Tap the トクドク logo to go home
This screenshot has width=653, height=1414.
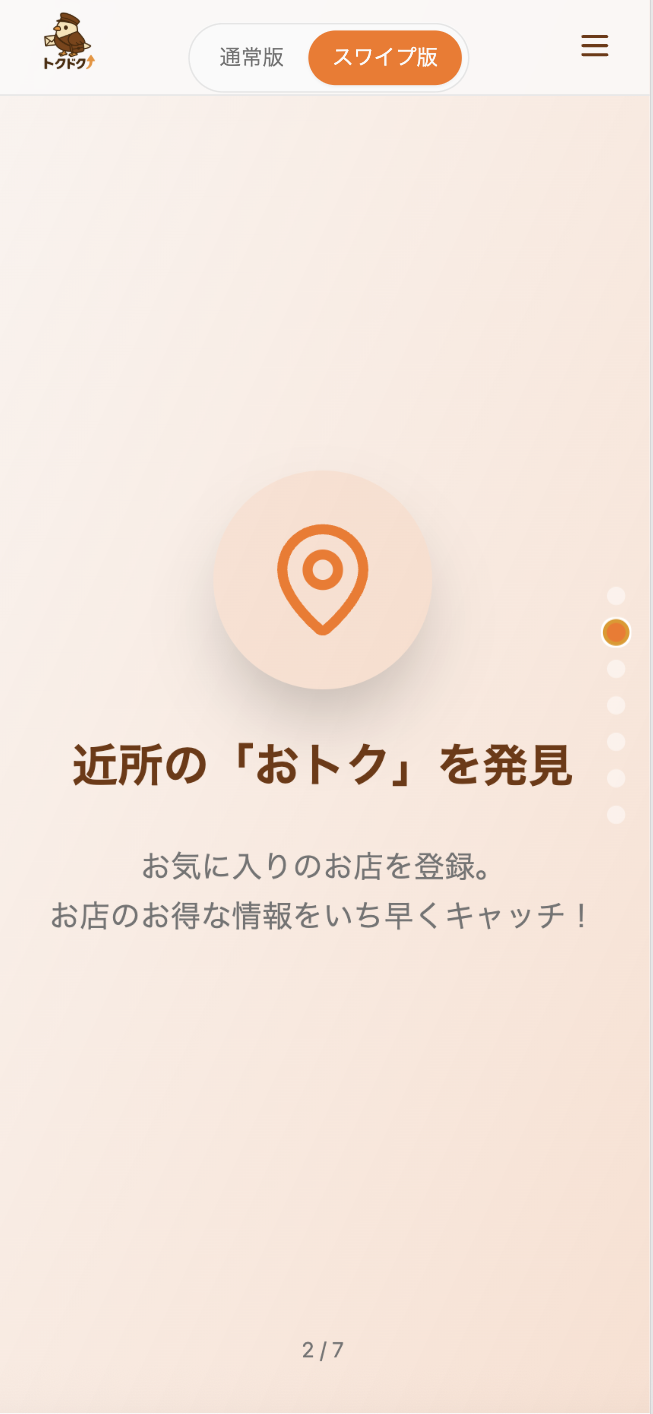69,43
